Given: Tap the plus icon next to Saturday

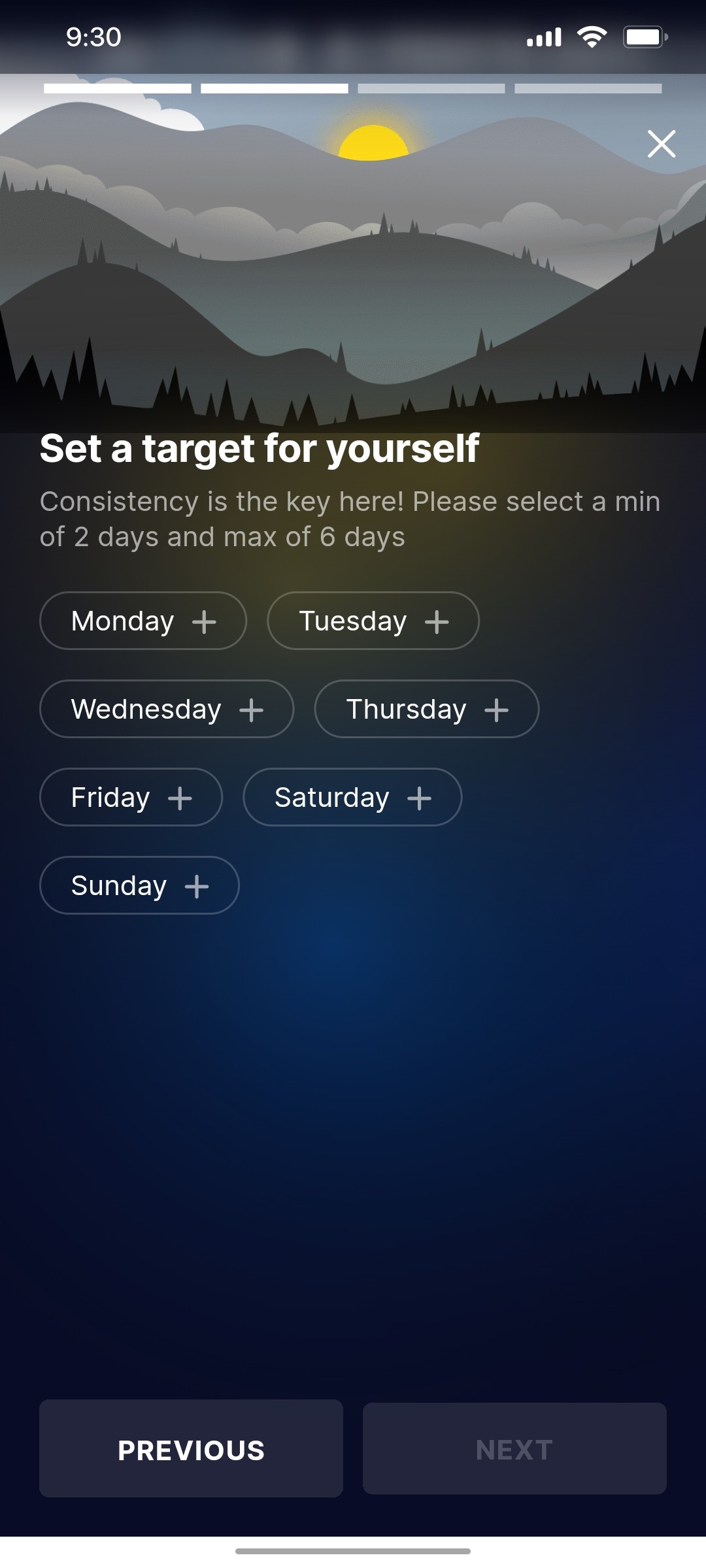Looking at the screenshot, I should 420,797.
